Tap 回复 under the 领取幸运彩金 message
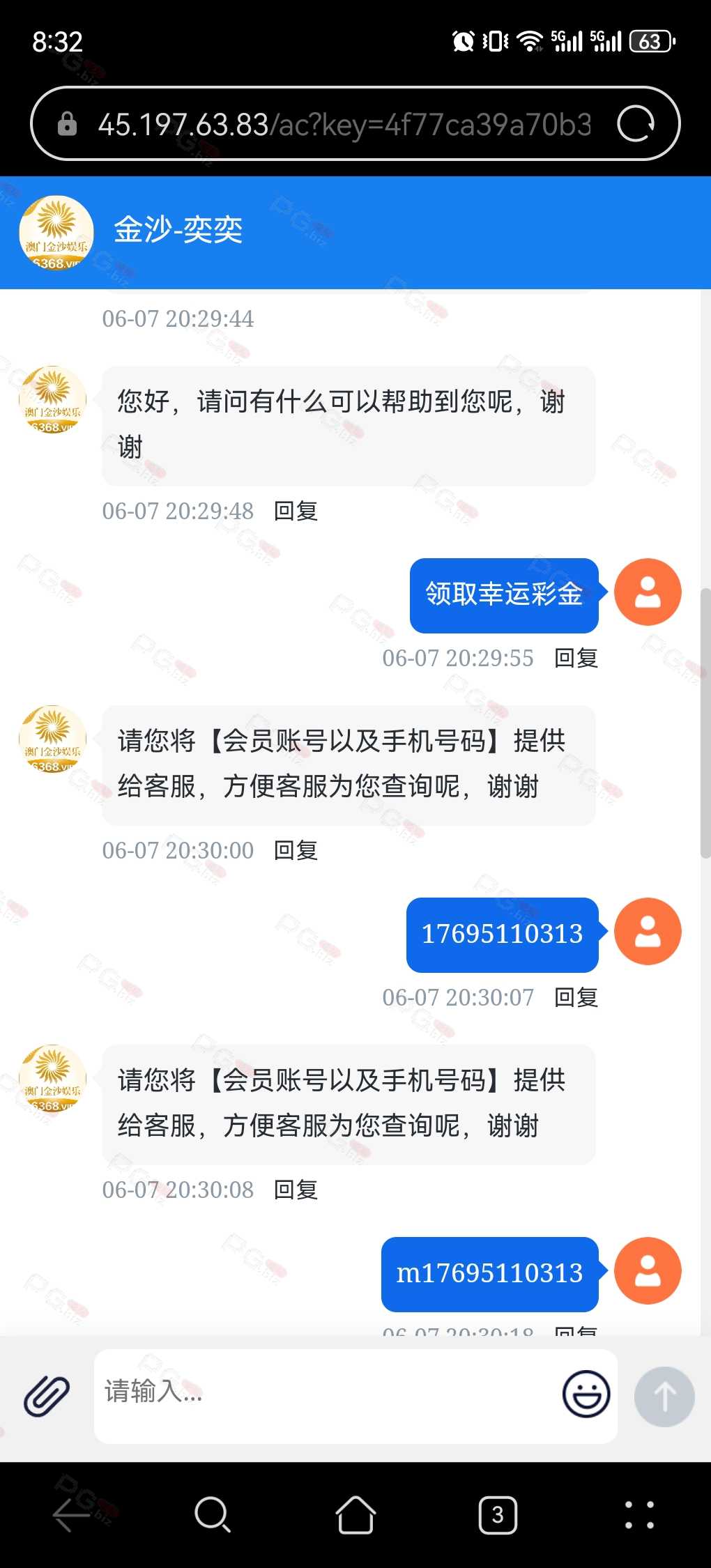The width and height of the screenshot is (711, 1568). pos(576,658)
